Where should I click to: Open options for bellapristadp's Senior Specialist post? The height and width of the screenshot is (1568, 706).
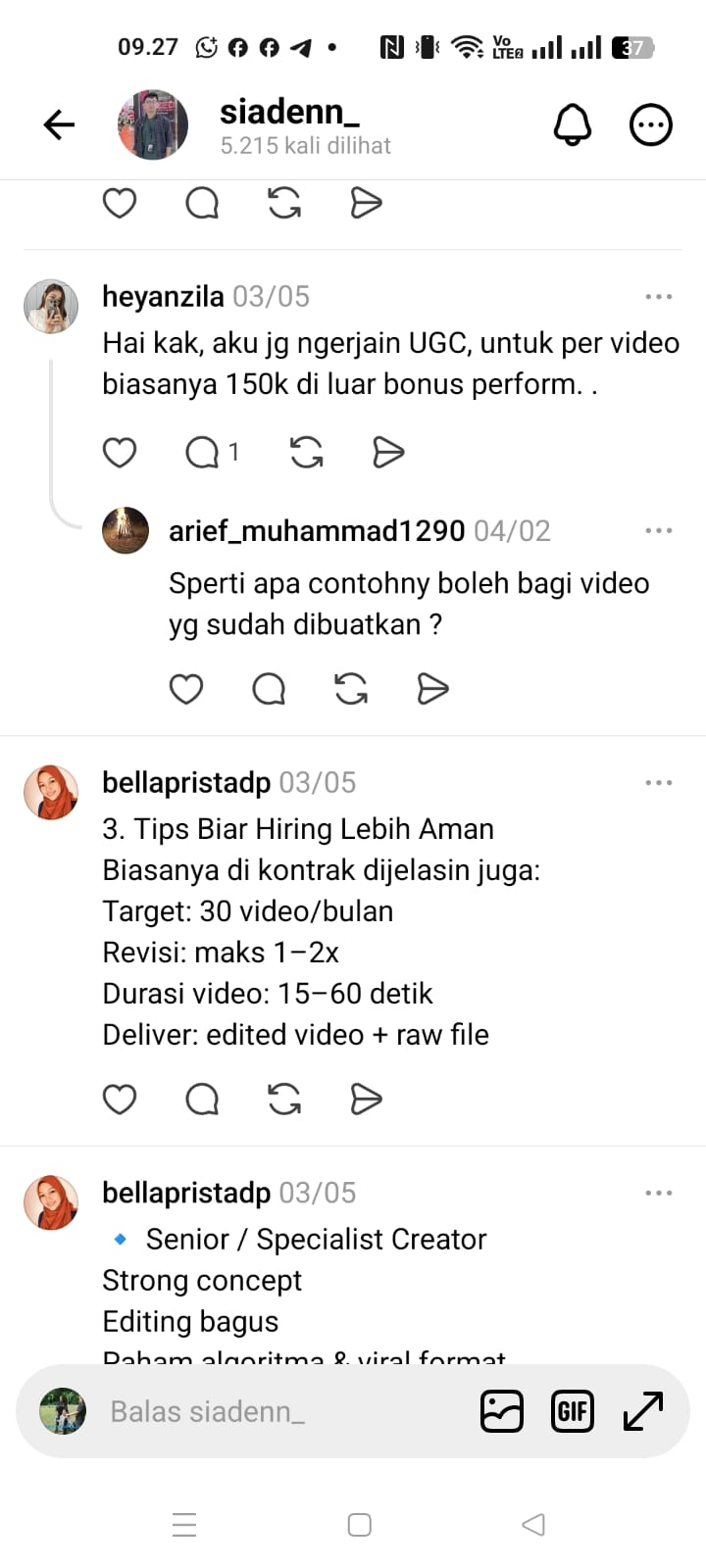(x=659, y=1193)
